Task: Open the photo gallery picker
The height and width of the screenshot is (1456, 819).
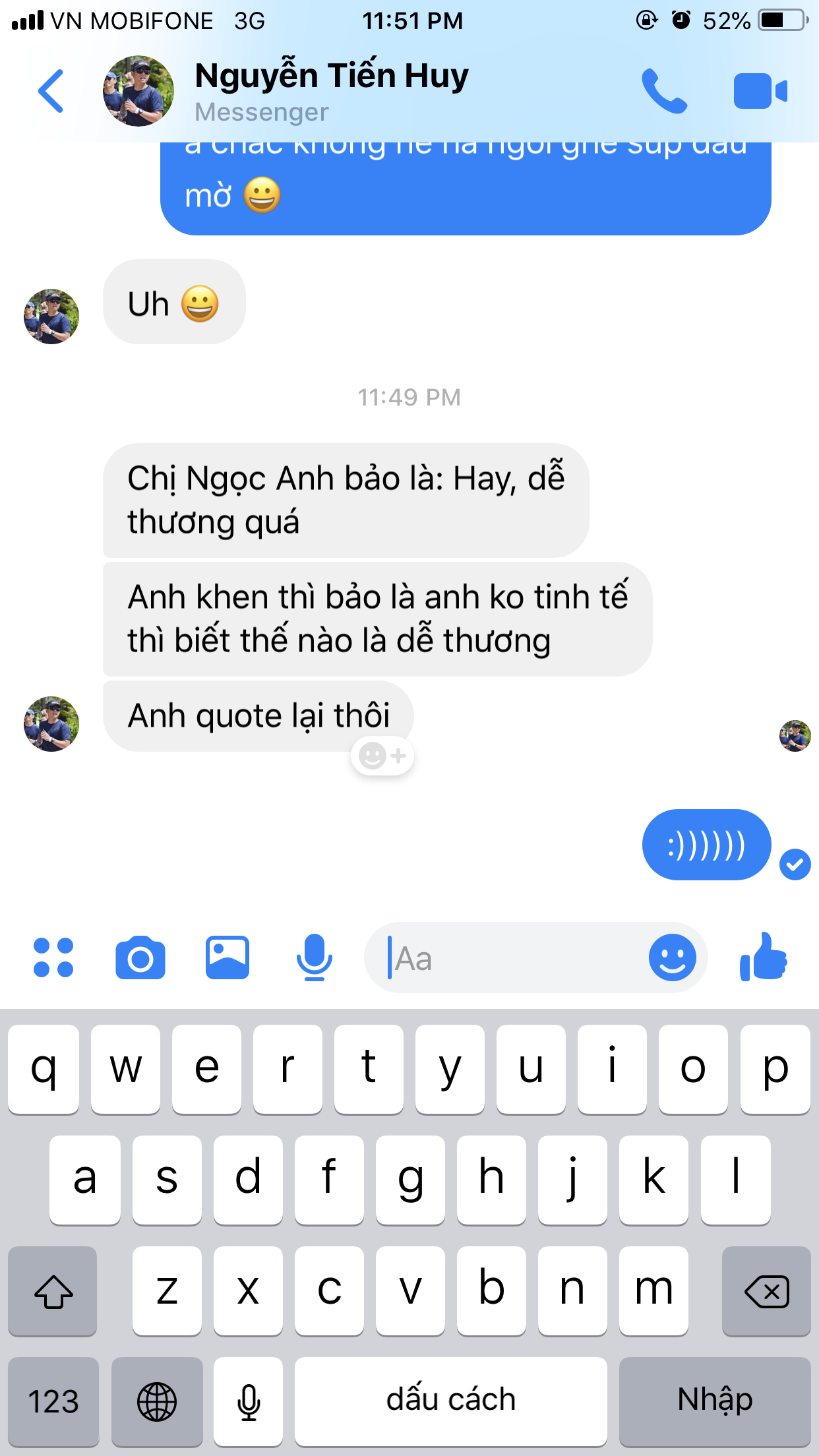Action: (227, 957)
